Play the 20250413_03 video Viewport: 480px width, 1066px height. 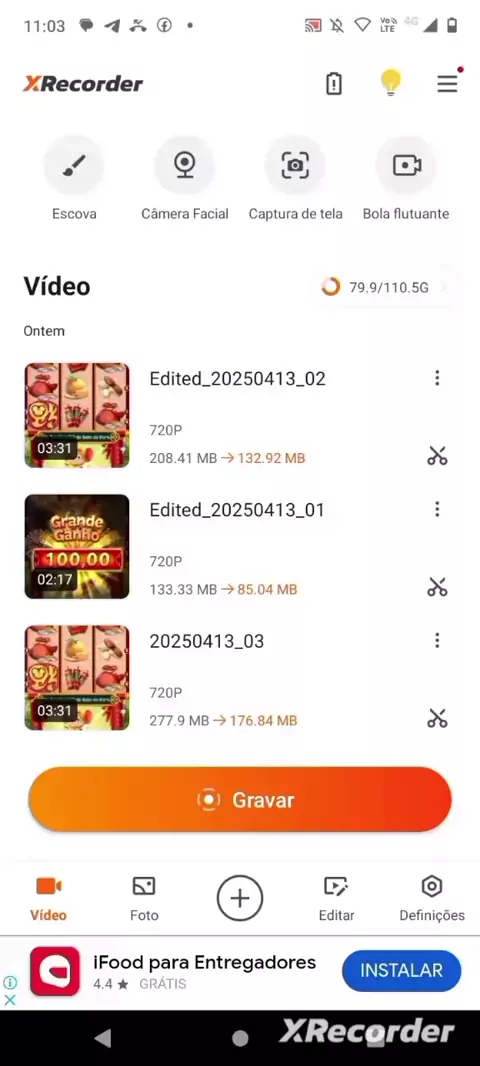77,677
